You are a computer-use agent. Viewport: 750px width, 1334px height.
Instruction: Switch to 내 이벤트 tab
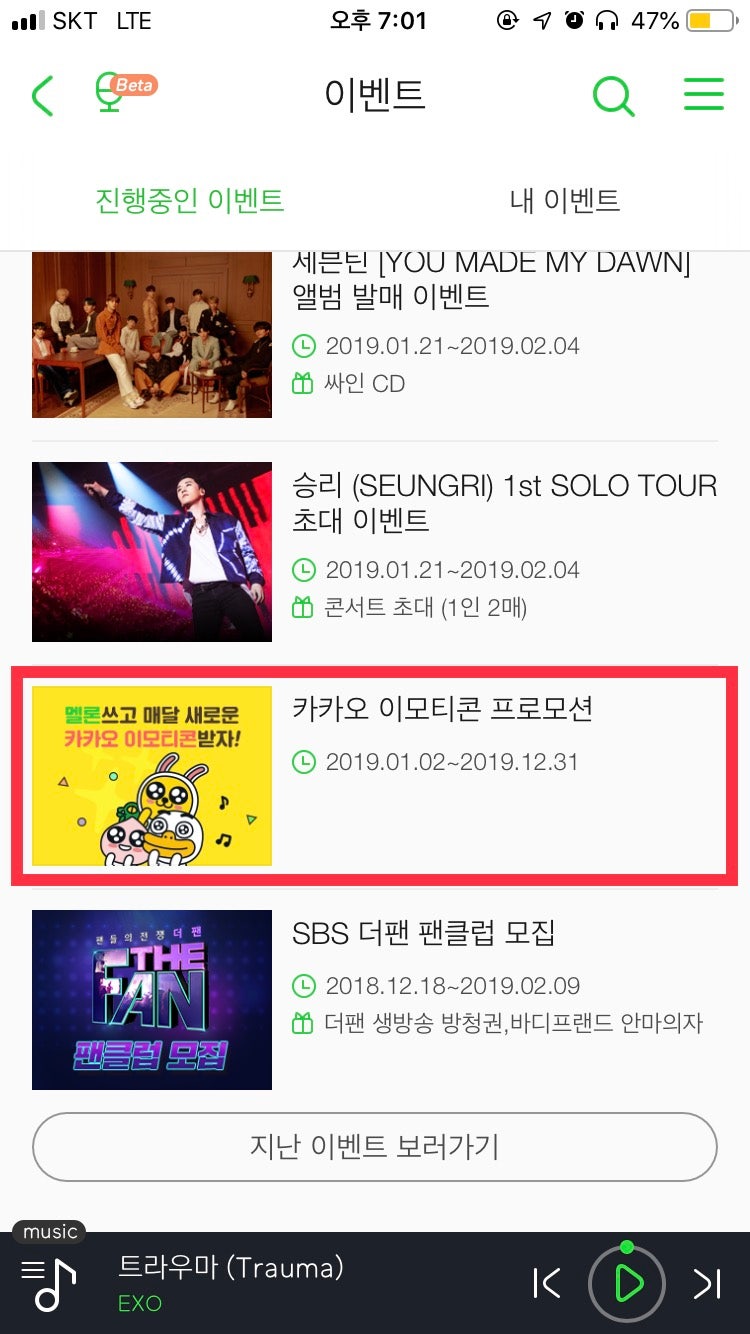click(564, 200)
